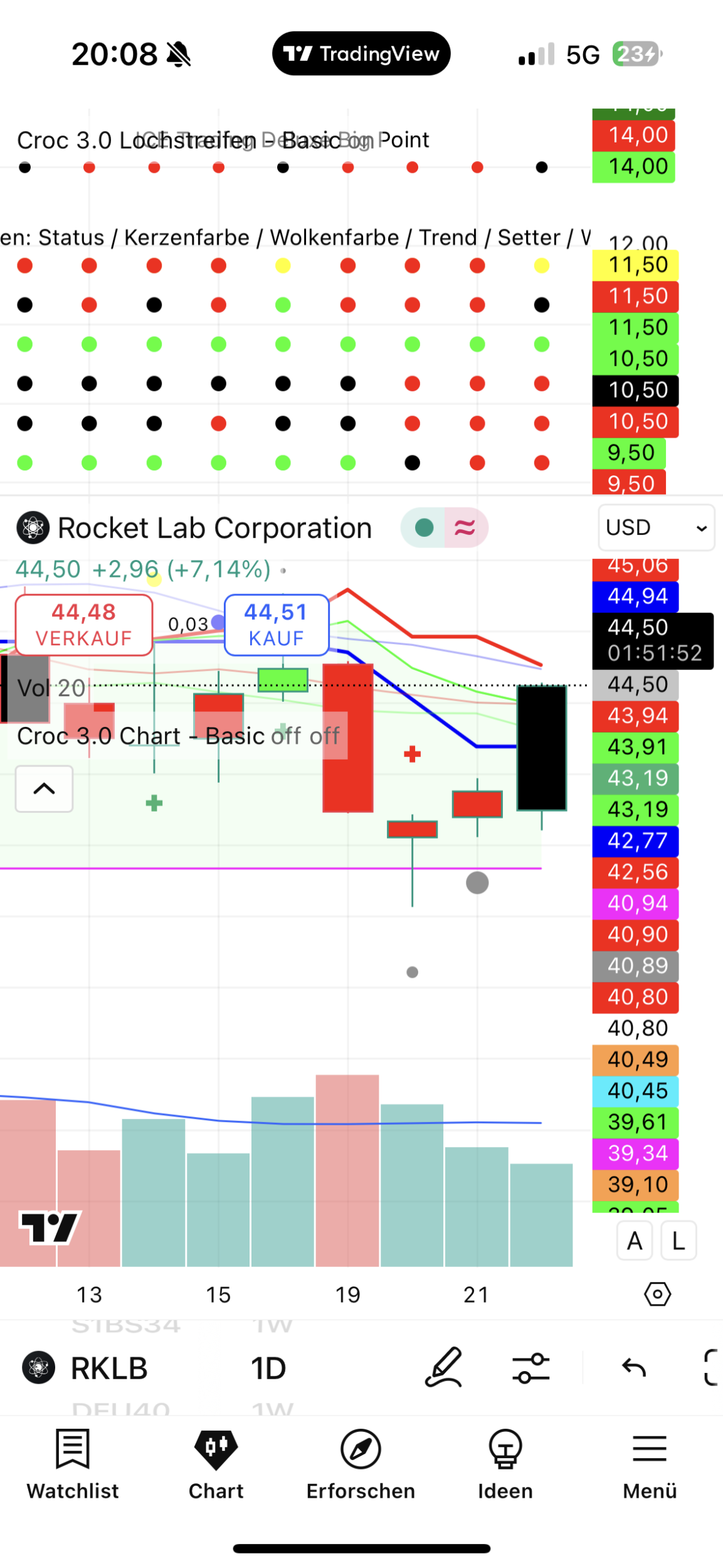This screenshot has height=1568, width=723.
Task: Switch to the Watchlist tab
Action: tap(72, 1465)
